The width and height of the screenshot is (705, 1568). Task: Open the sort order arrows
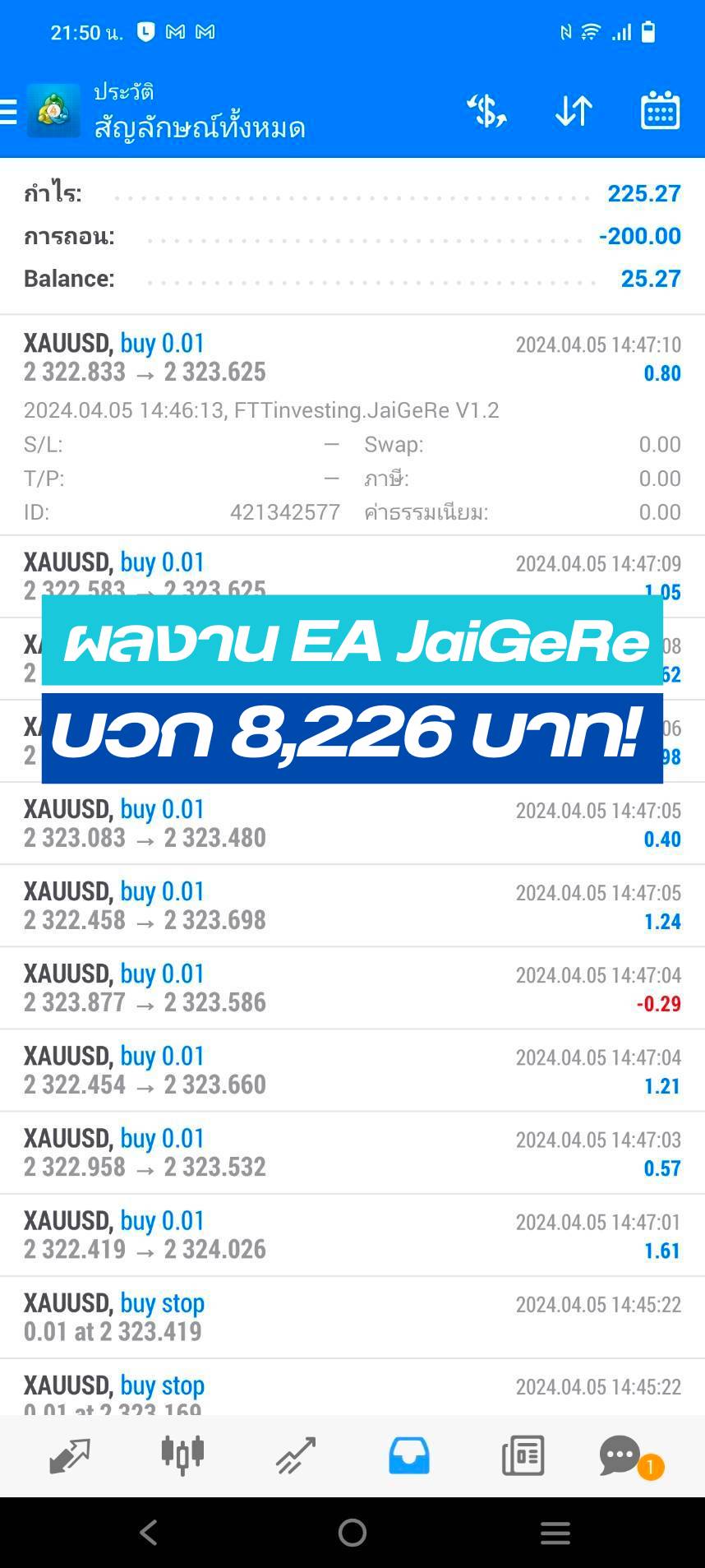point(574,111)
